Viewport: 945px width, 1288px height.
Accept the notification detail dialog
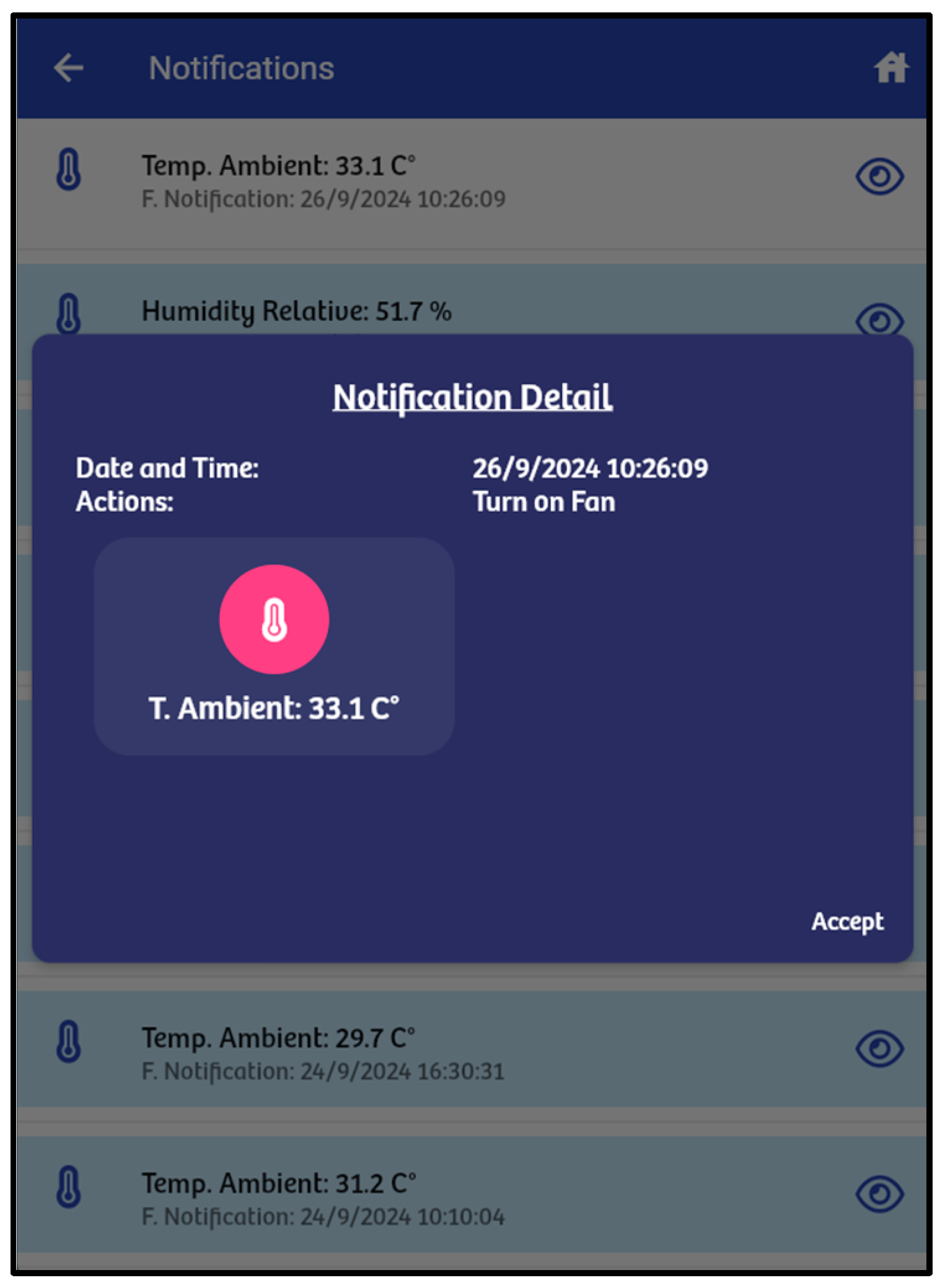point(847,922)
